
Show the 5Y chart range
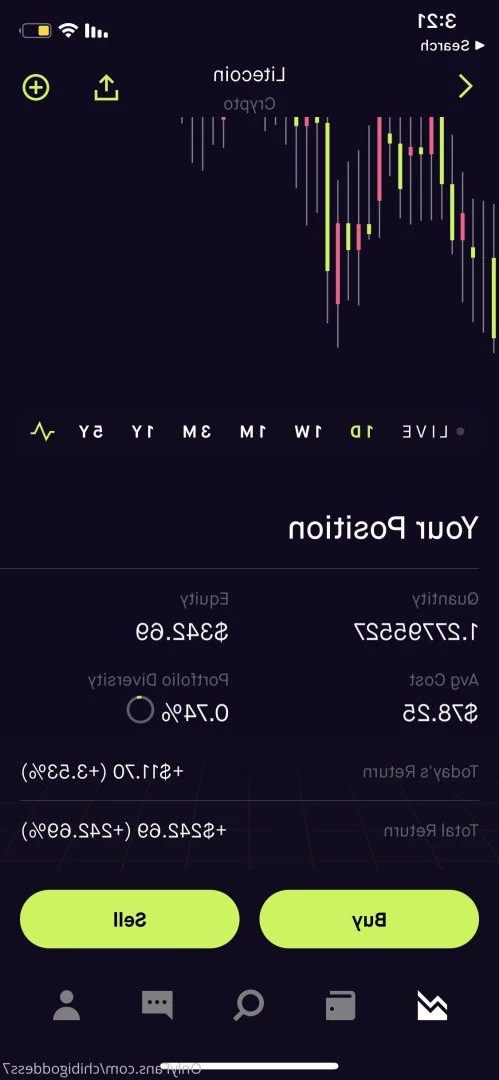(90, 432)
